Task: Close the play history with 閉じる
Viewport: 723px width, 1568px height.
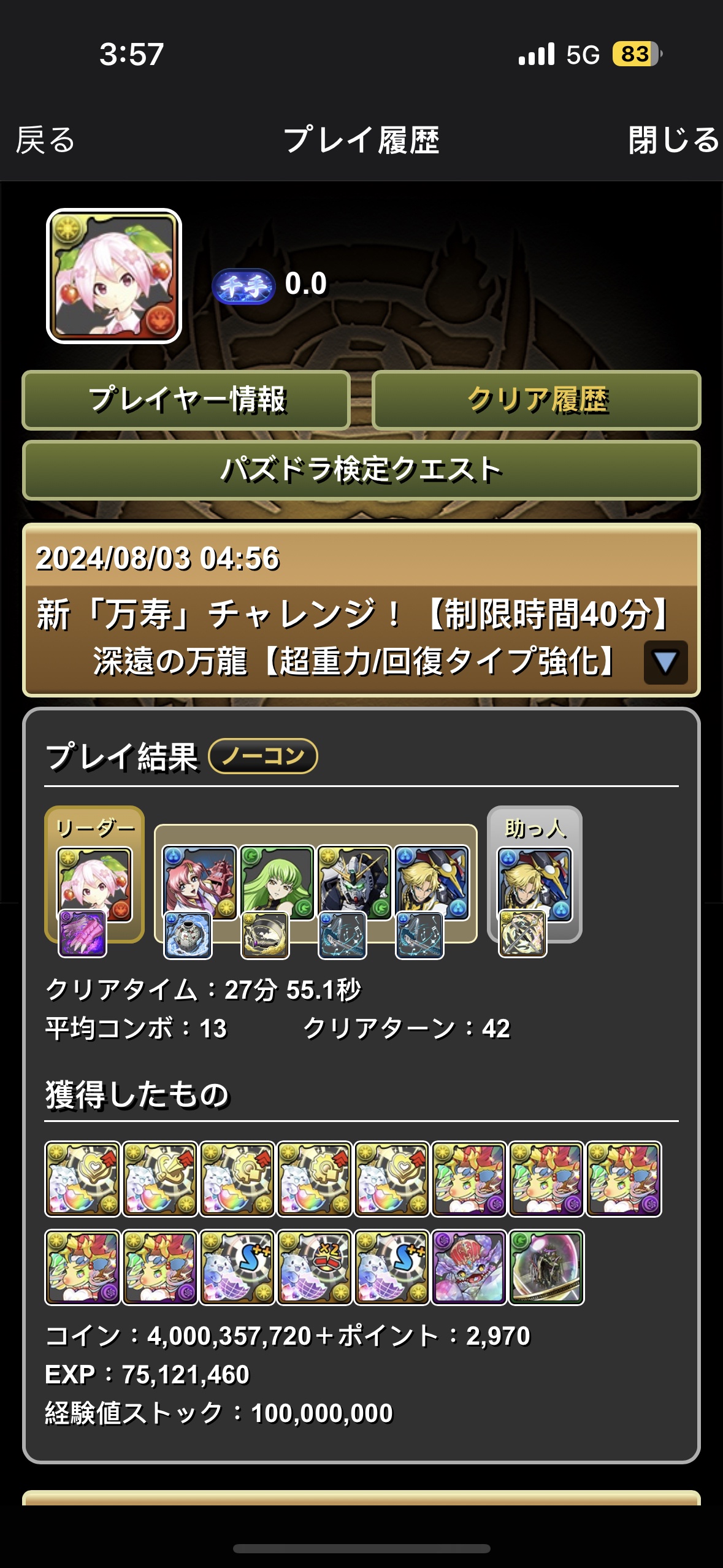Action: coord(673,140)
